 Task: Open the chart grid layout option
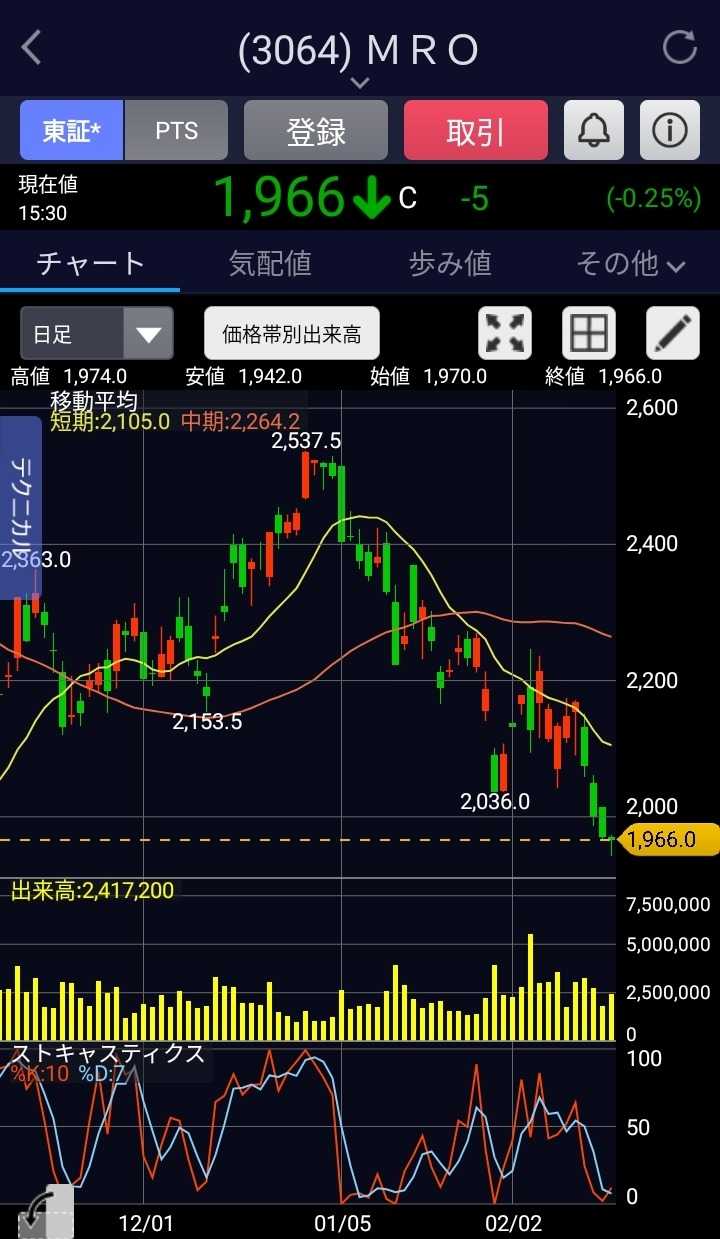[589, 334]
